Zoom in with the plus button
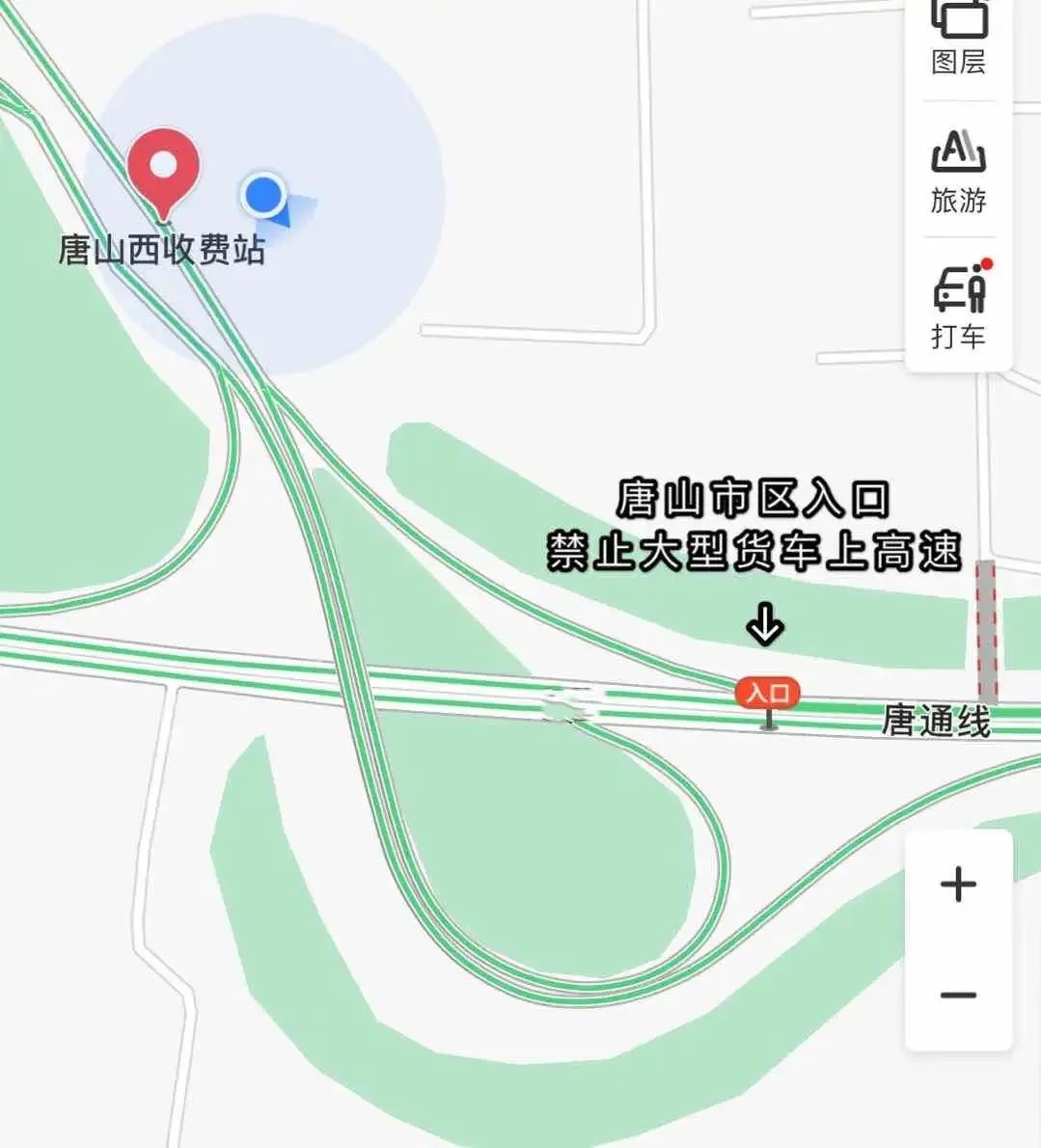Image resolution: width=1041 pixels, height=1148 pixels. coord(958,884)
